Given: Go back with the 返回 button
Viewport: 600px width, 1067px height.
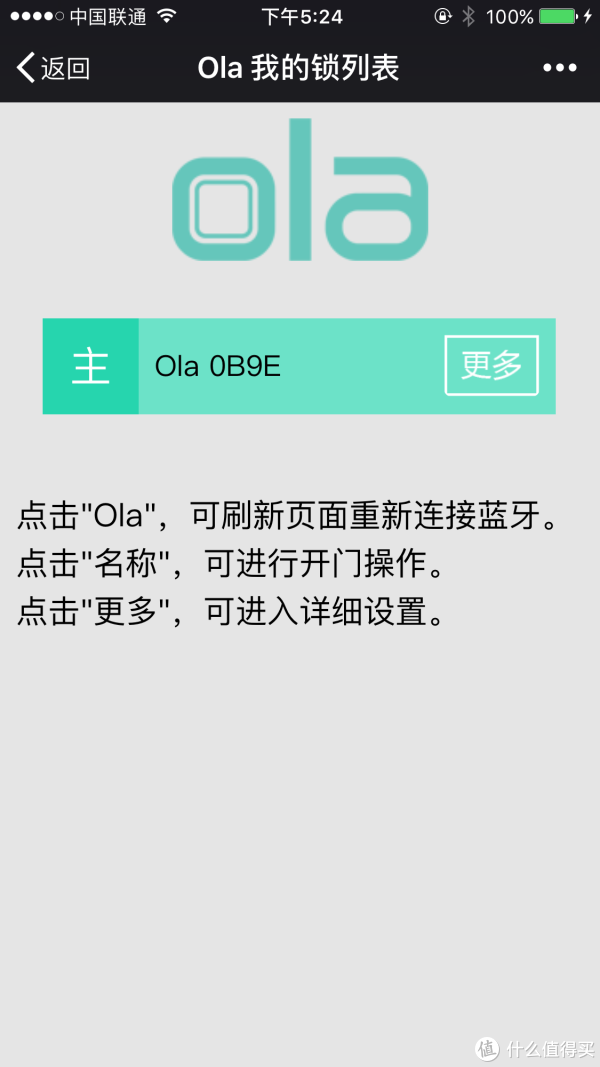Looking at the screenshot, I should click(x=54, y=68).
